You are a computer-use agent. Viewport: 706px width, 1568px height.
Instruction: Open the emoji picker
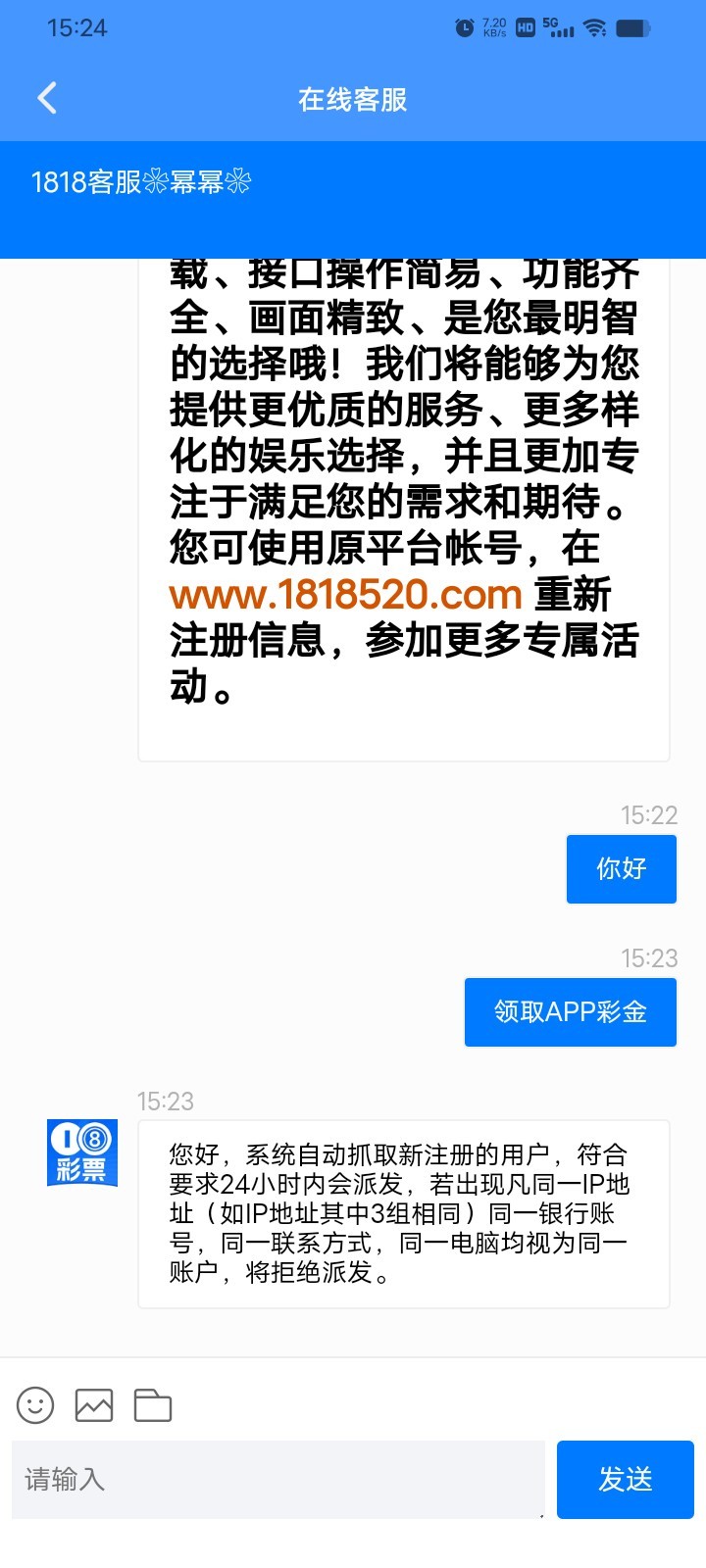click(35, 1405)
